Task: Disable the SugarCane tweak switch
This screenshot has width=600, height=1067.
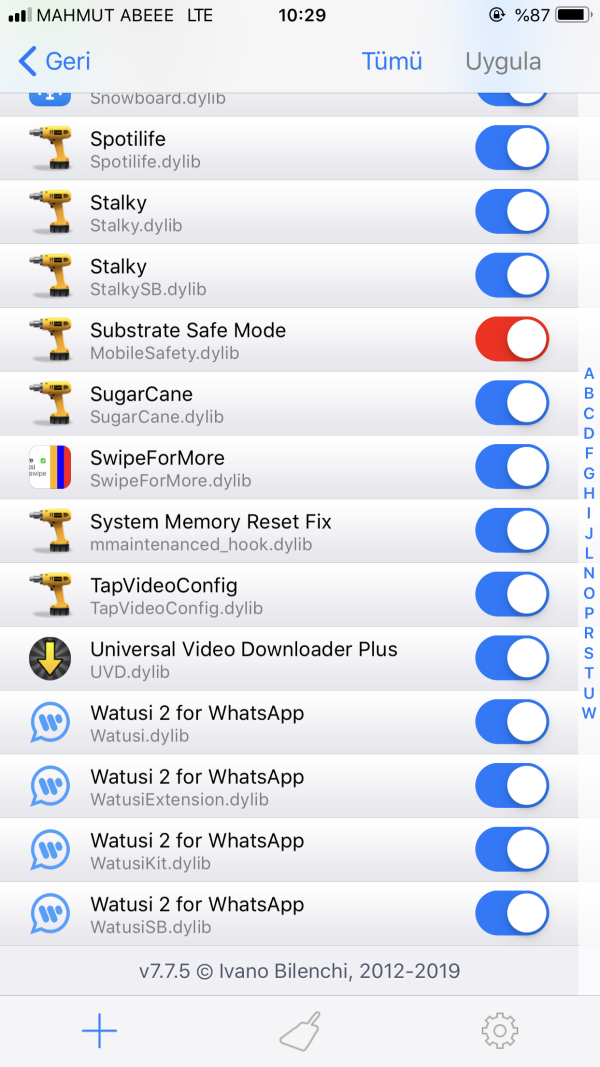Action: [x=512, y=403]
